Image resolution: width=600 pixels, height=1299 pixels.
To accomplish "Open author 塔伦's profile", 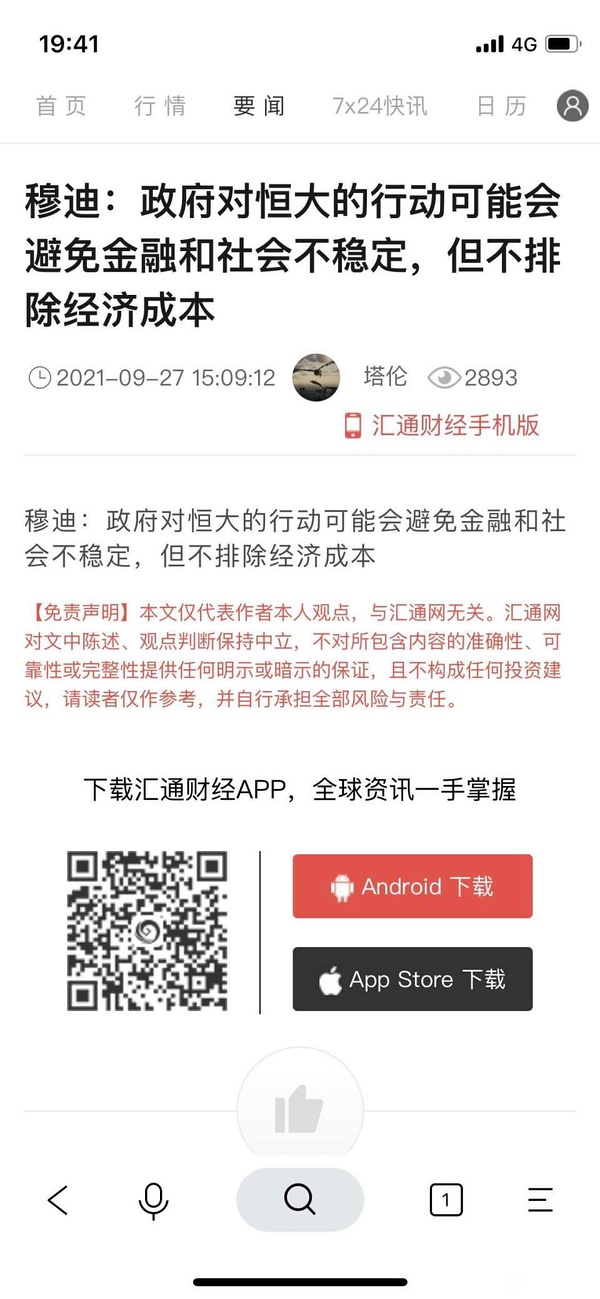I will click(384, 377).
